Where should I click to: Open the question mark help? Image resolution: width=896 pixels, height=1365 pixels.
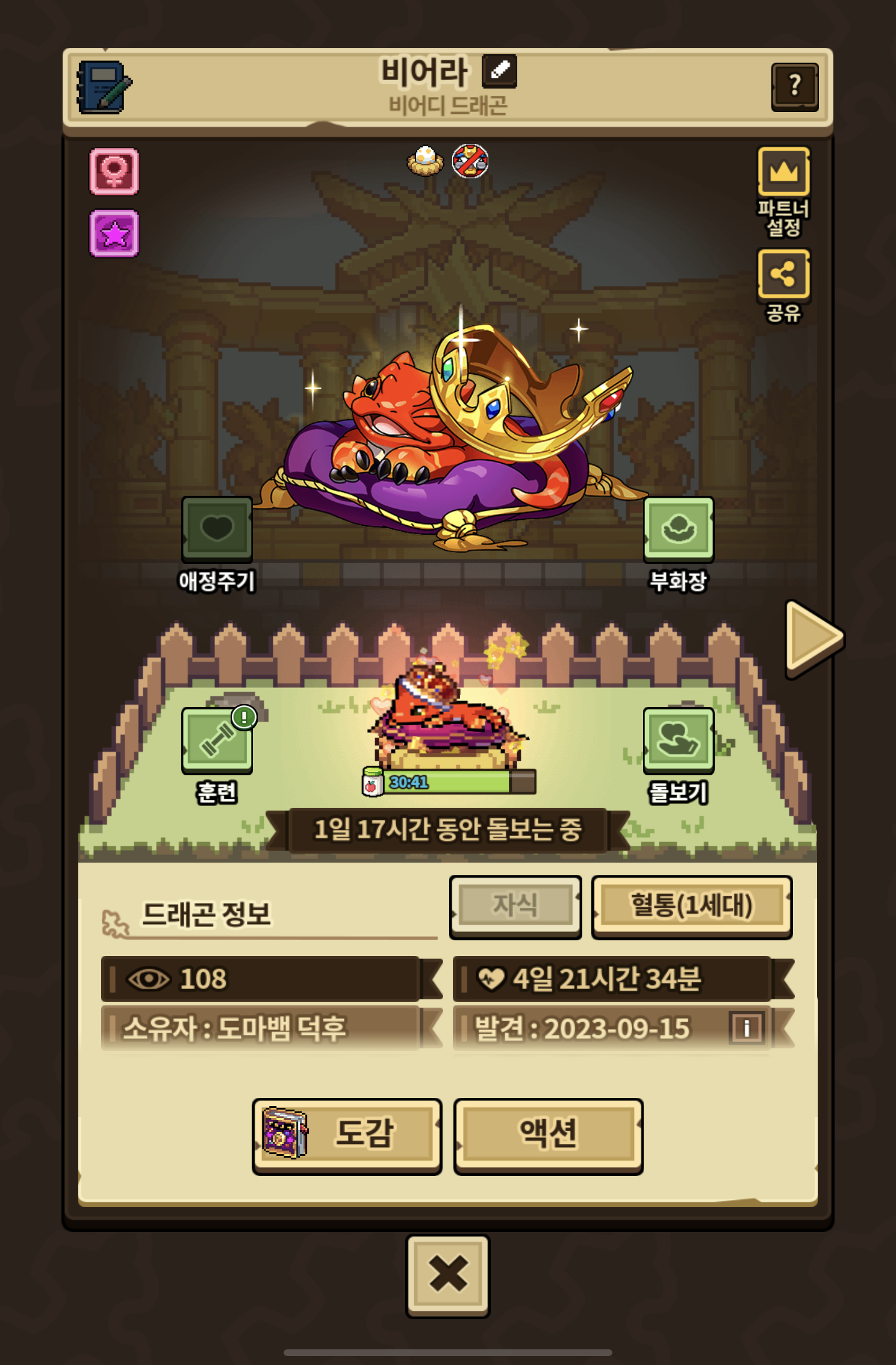795,87
